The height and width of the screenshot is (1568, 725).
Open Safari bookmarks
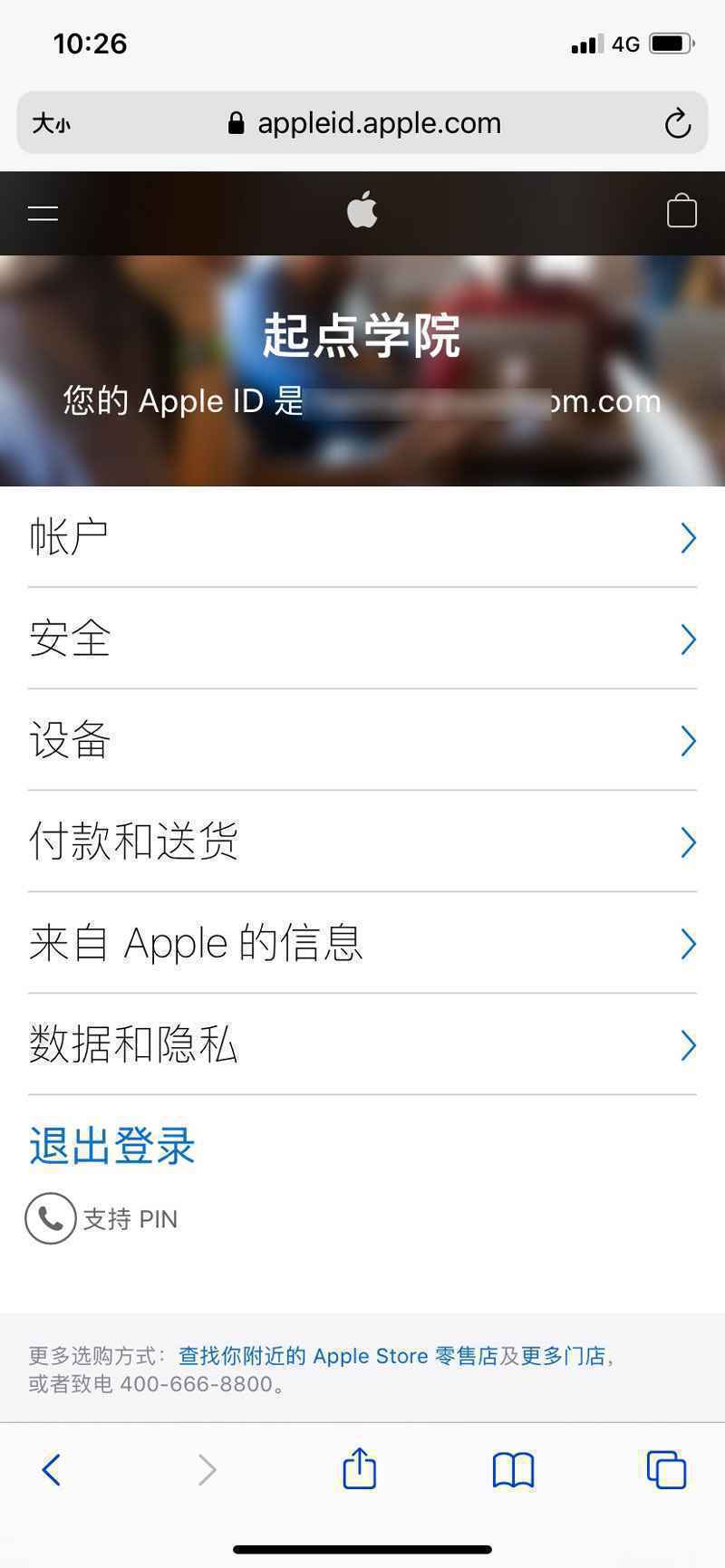point(513,1469)
